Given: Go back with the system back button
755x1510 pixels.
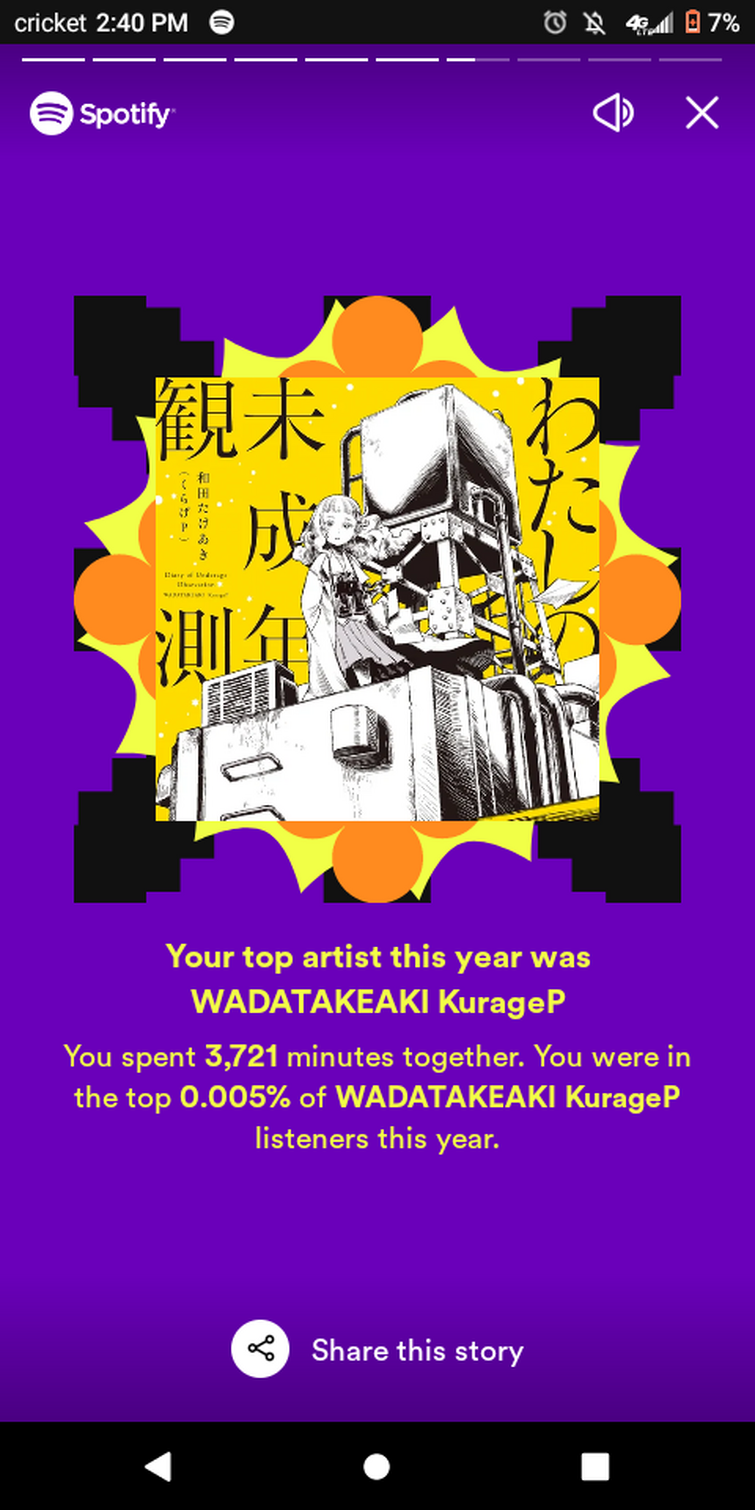Looking at the screenshot, I should [158, 1466].
